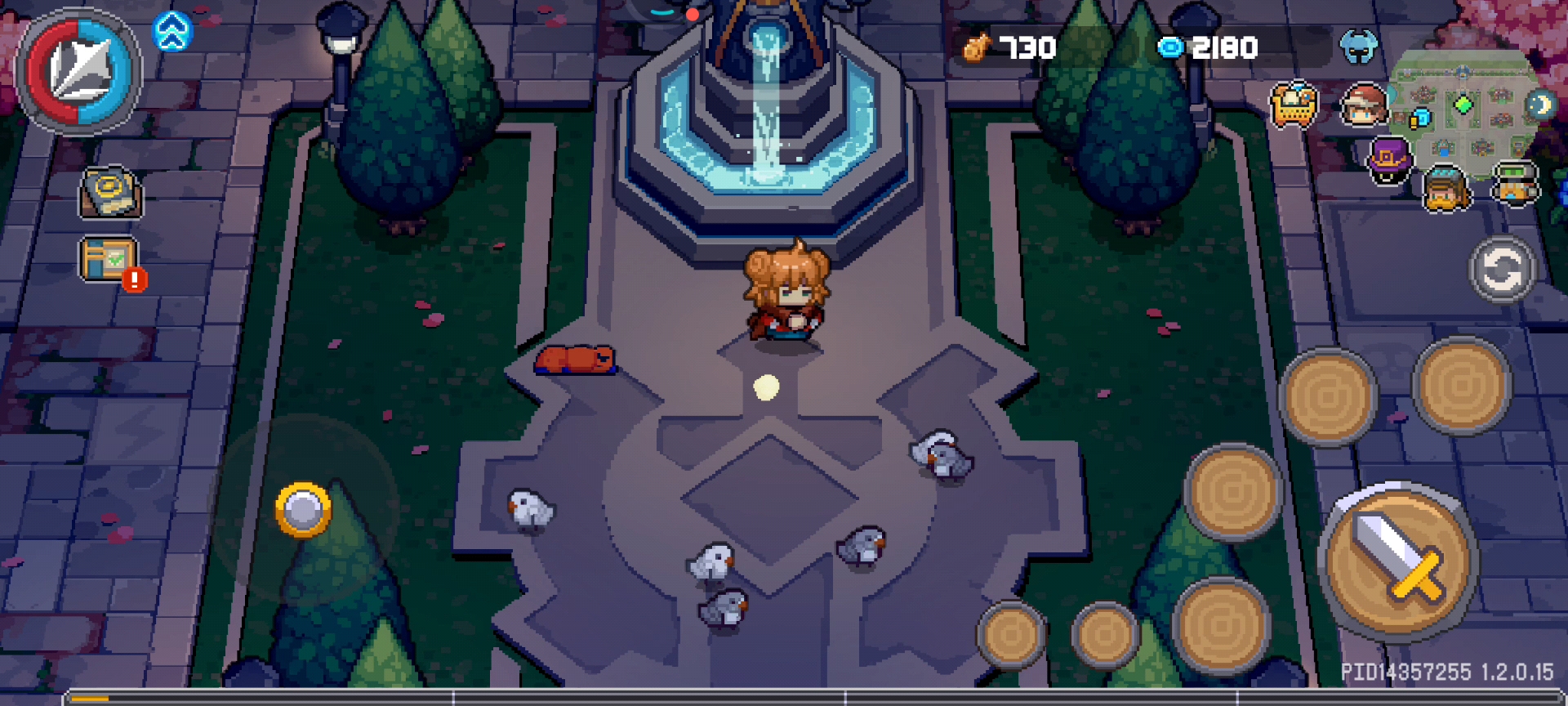
Task: Open the player avatar in the corner
Action: 79,72
